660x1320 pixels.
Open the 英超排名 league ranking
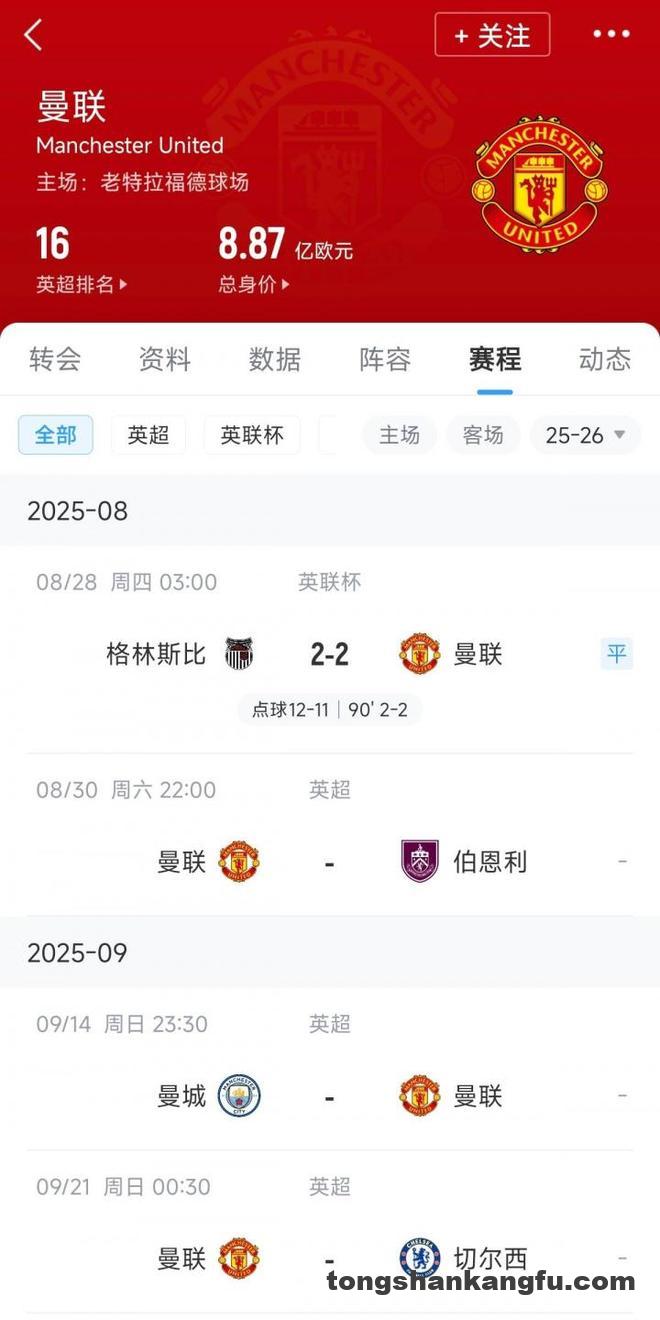pyautogui.click(x=82, y=284)
